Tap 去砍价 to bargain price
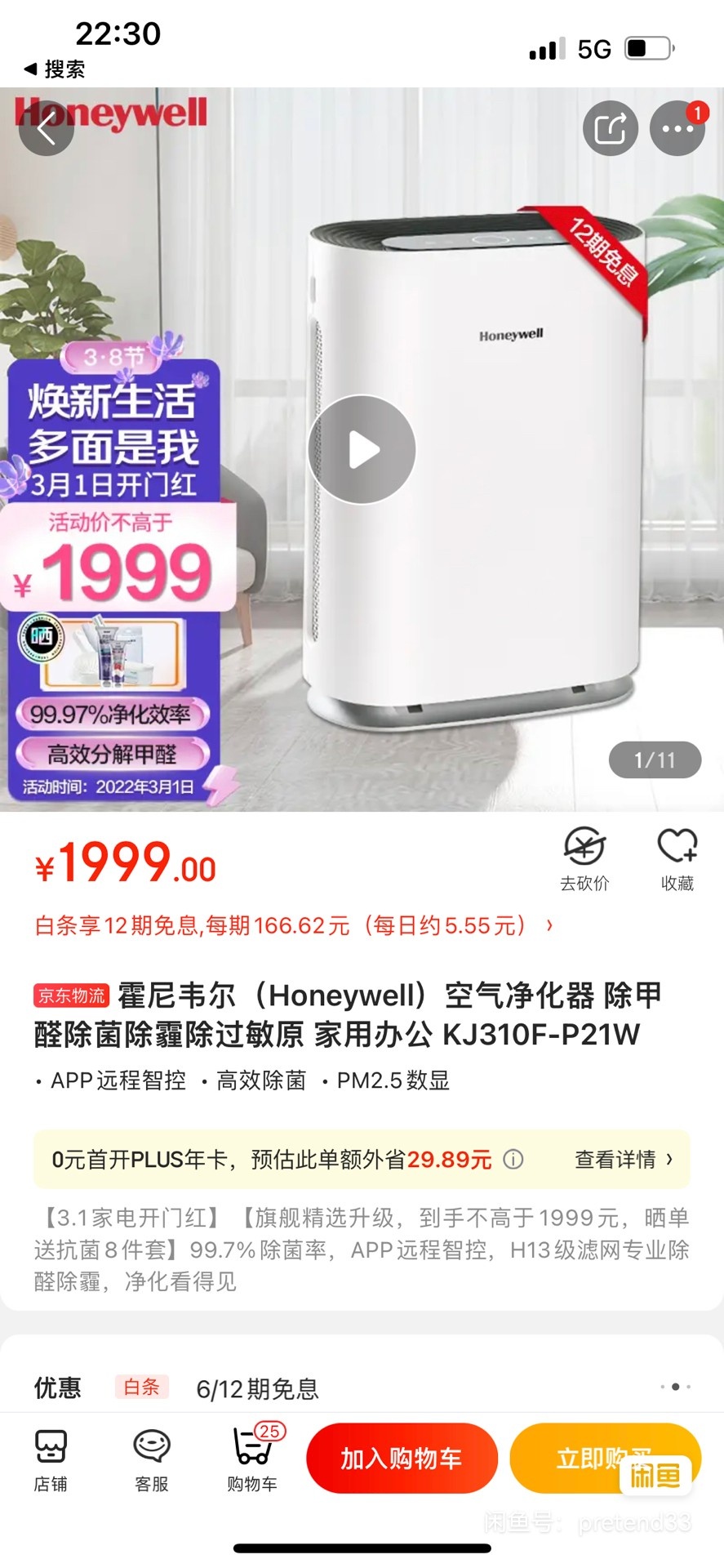The width and height of the screenshot is (724, 1568). click(x=584, y=859)
